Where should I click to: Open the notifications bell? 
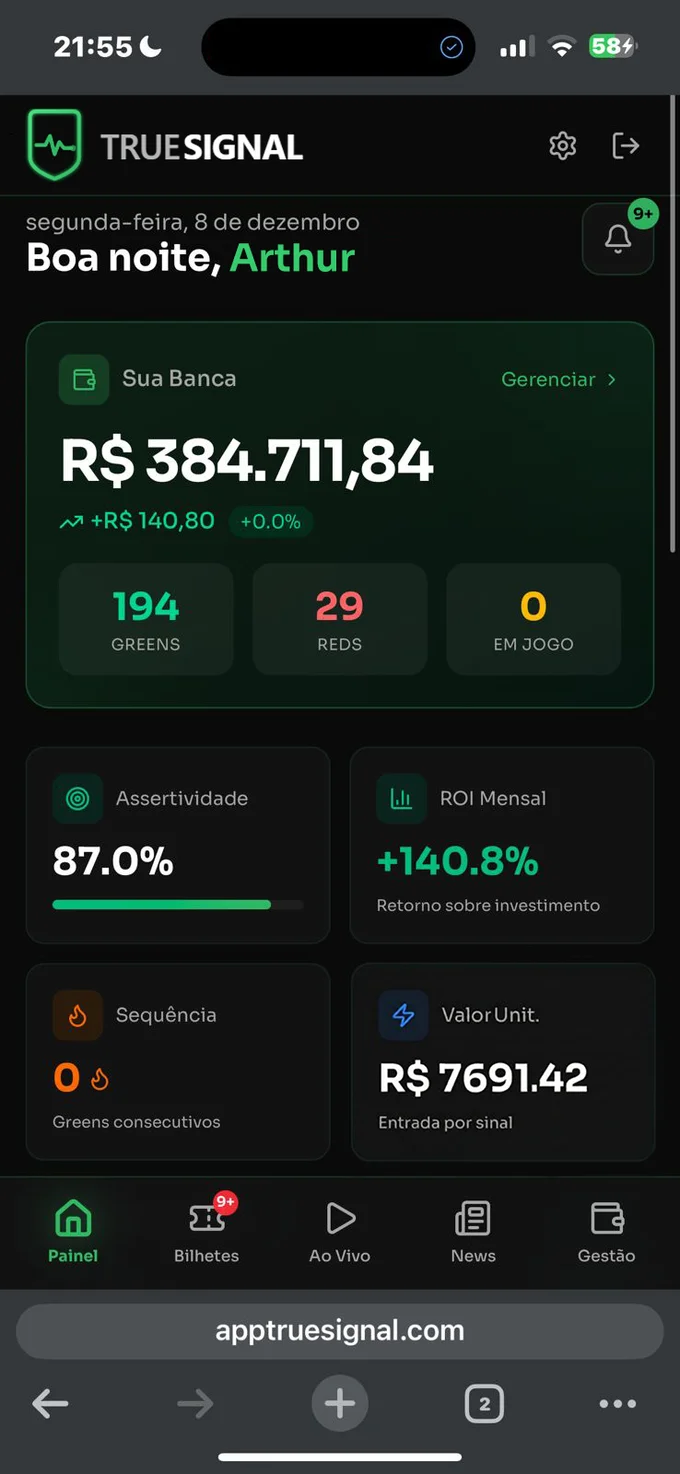618,239
